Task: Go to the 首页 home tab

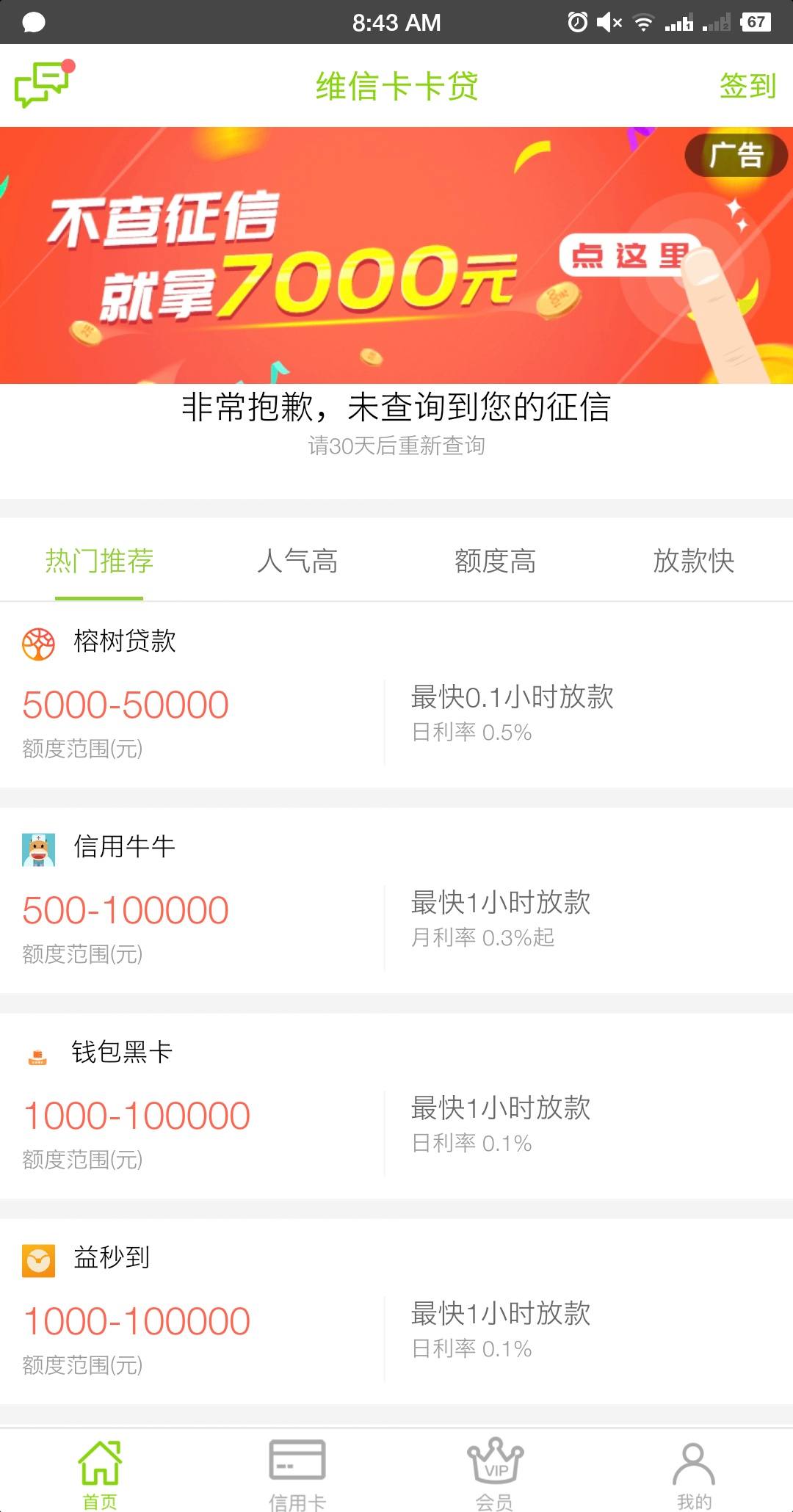Action: 99,1473
